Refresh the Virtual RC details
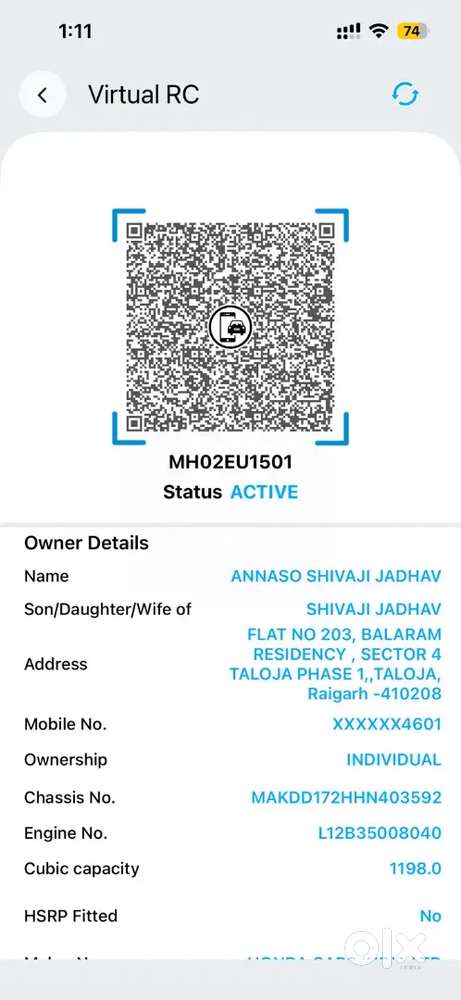 [x=405, y=95]
